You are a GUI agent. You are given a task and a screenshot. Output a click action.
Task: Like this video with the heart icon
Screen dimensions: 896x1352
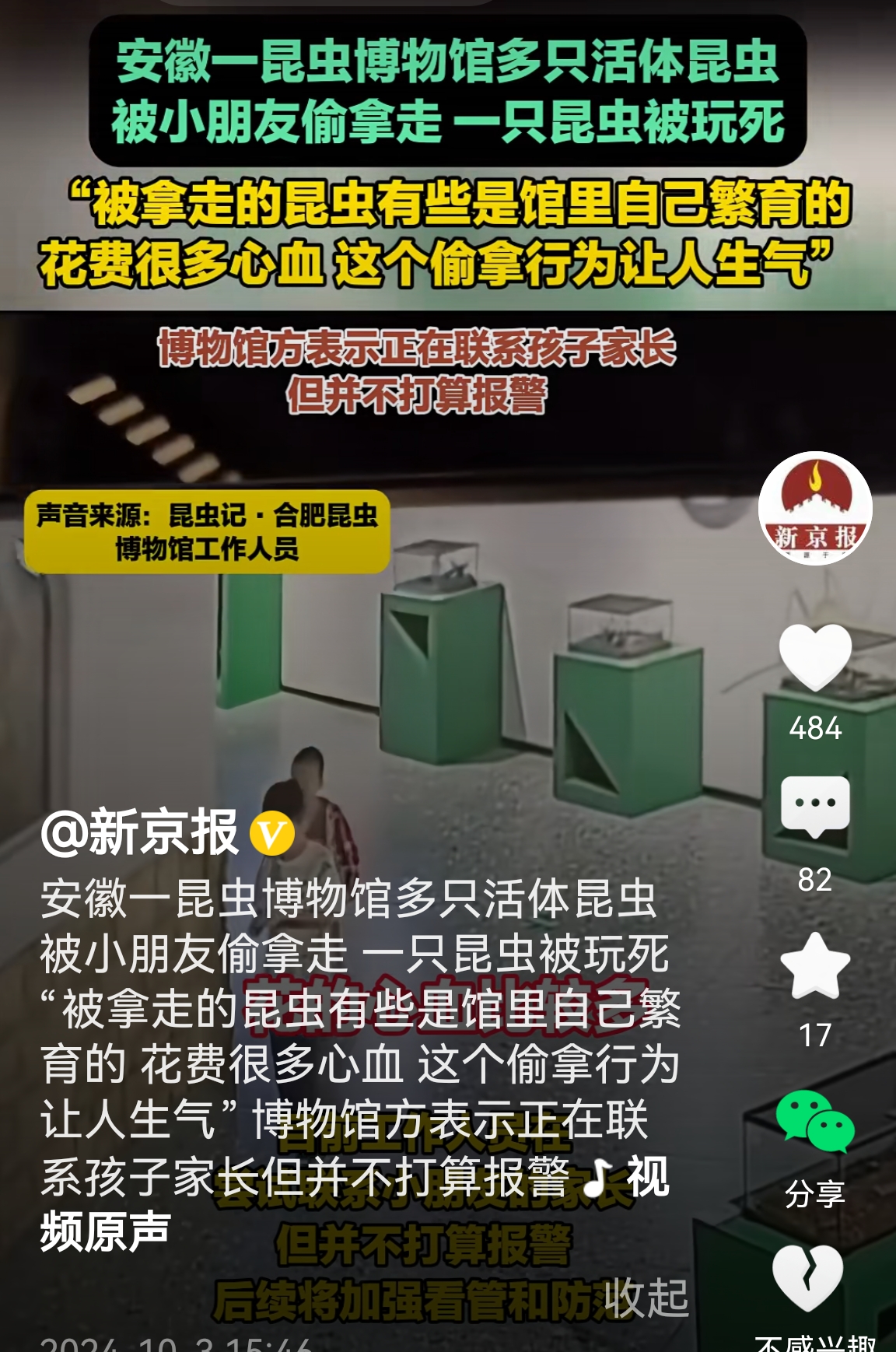pos(815,658)
